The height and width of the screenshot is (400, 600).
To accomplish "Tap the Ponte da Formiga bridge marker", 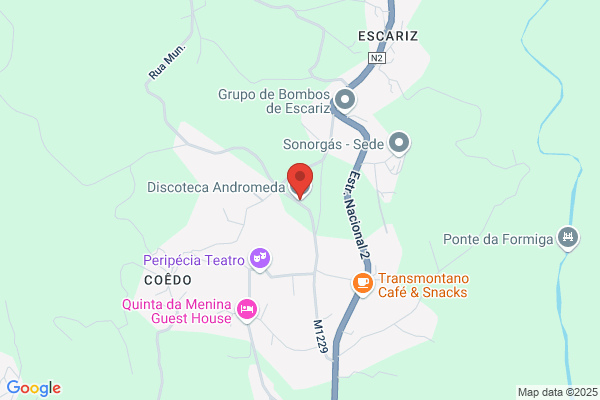I will [x=568, y=238].
